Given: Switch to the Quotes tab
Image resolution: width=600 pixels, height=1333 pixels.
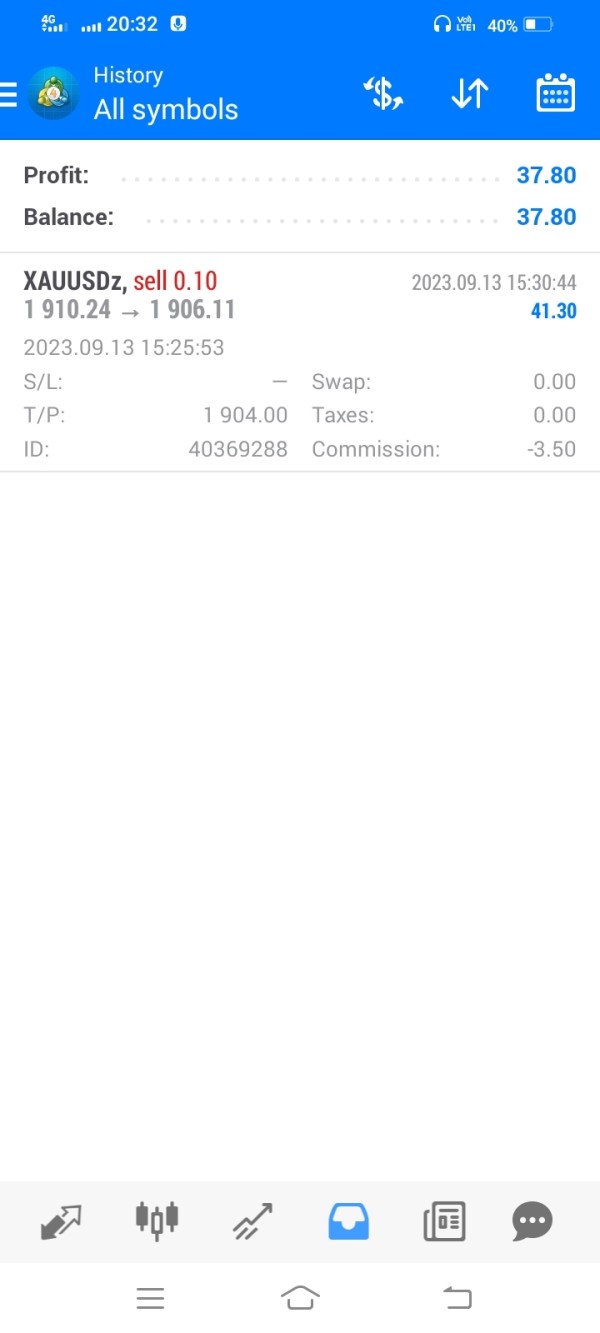Looking at the screenshot, I should point(61,1220).
